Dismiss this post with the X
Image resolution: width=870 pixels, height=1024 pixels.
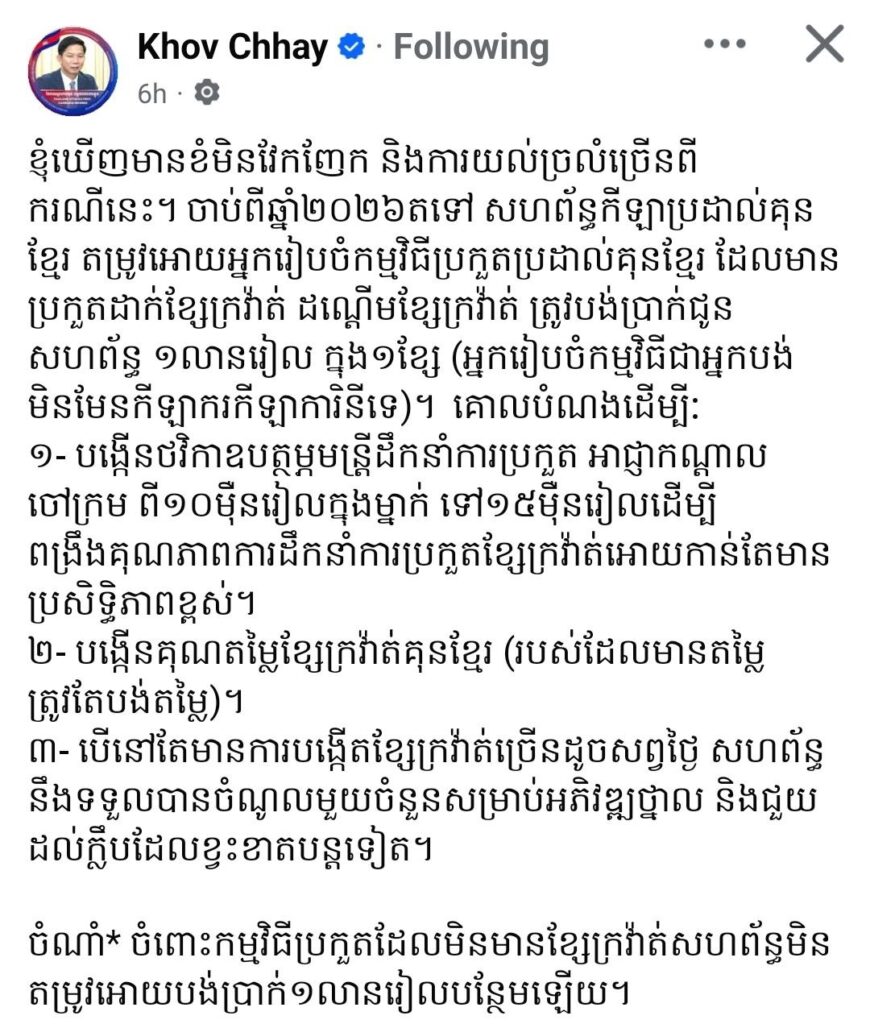tap(824, 45)
